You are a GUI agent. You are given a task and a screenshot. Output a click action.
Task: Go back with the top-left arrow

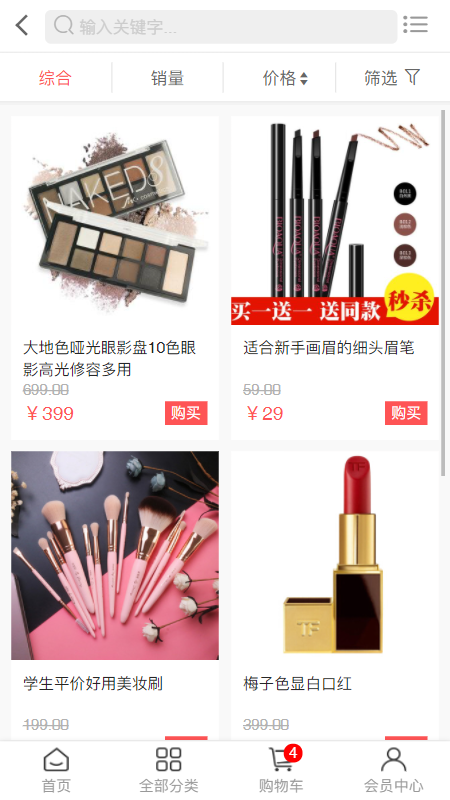pyautogui.click(x=21, y=26)
